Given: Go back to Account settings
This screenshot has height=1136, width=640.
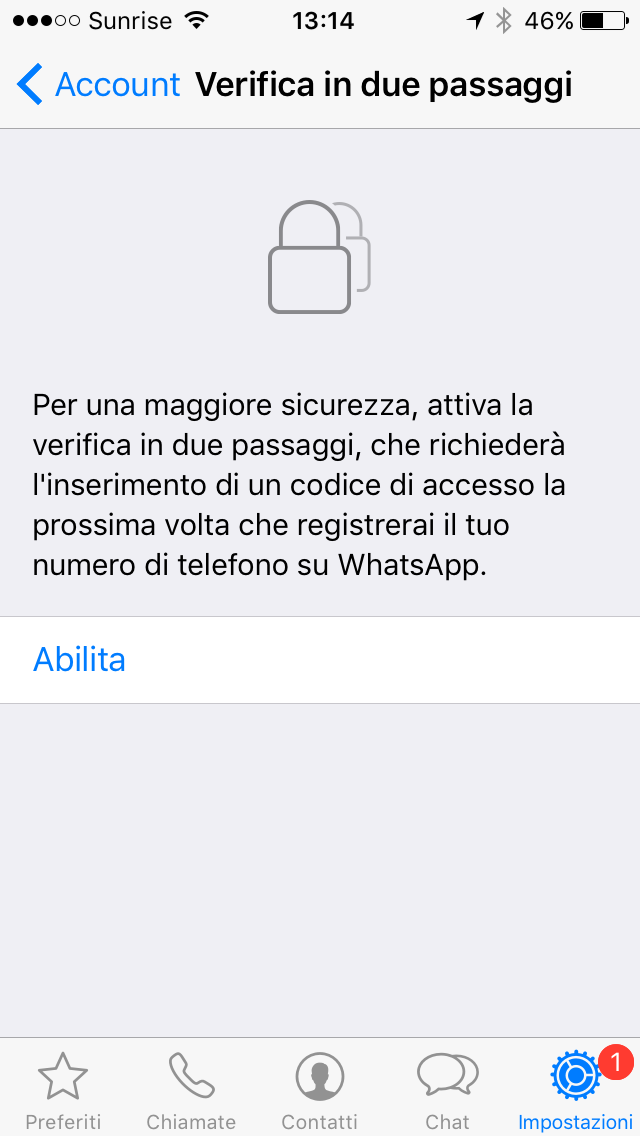Looking at the screenshot, I should (x=98, y=85).
